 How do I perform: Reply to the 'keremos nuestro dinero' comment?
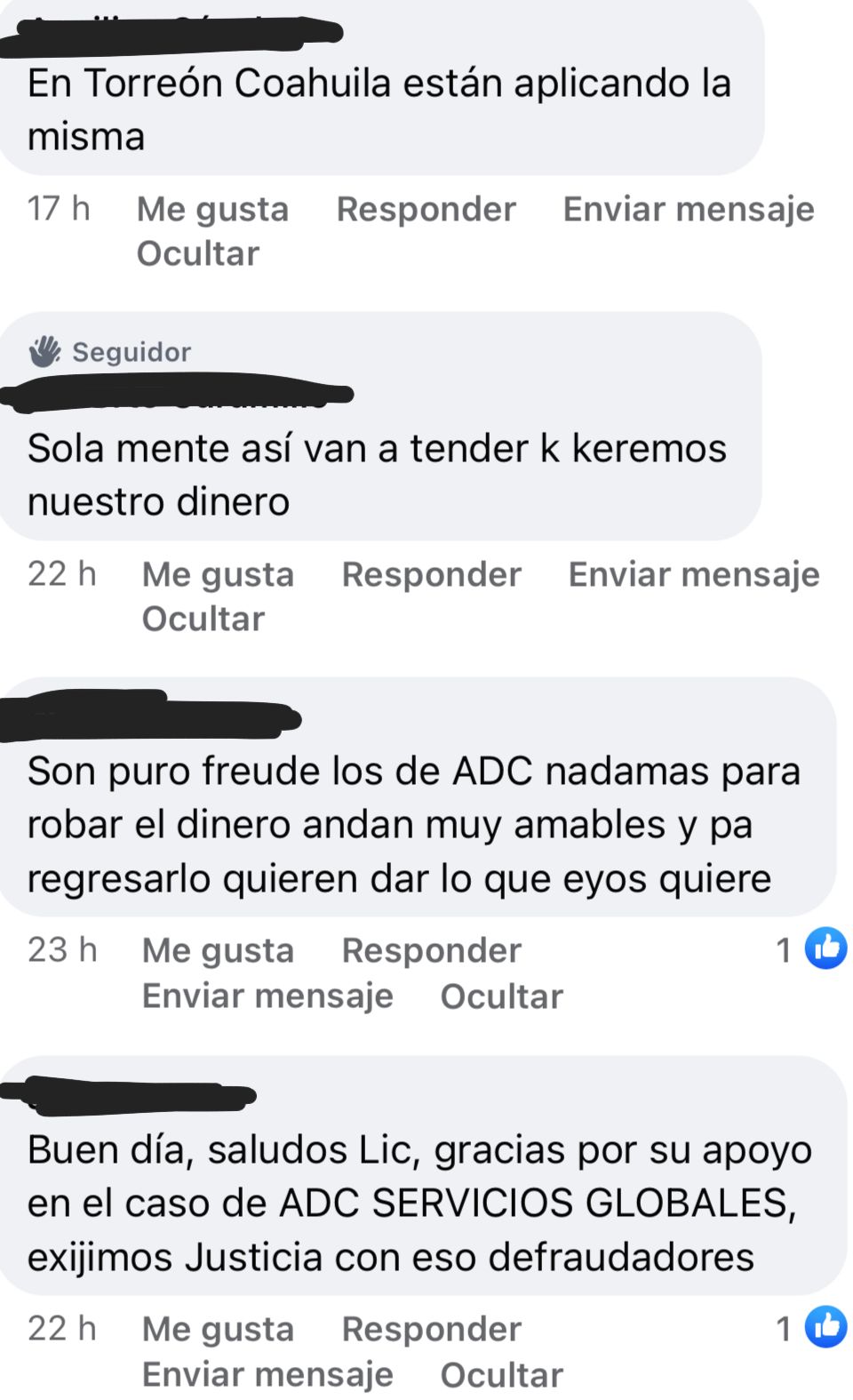pyautogui.click(x=431, y=575)
